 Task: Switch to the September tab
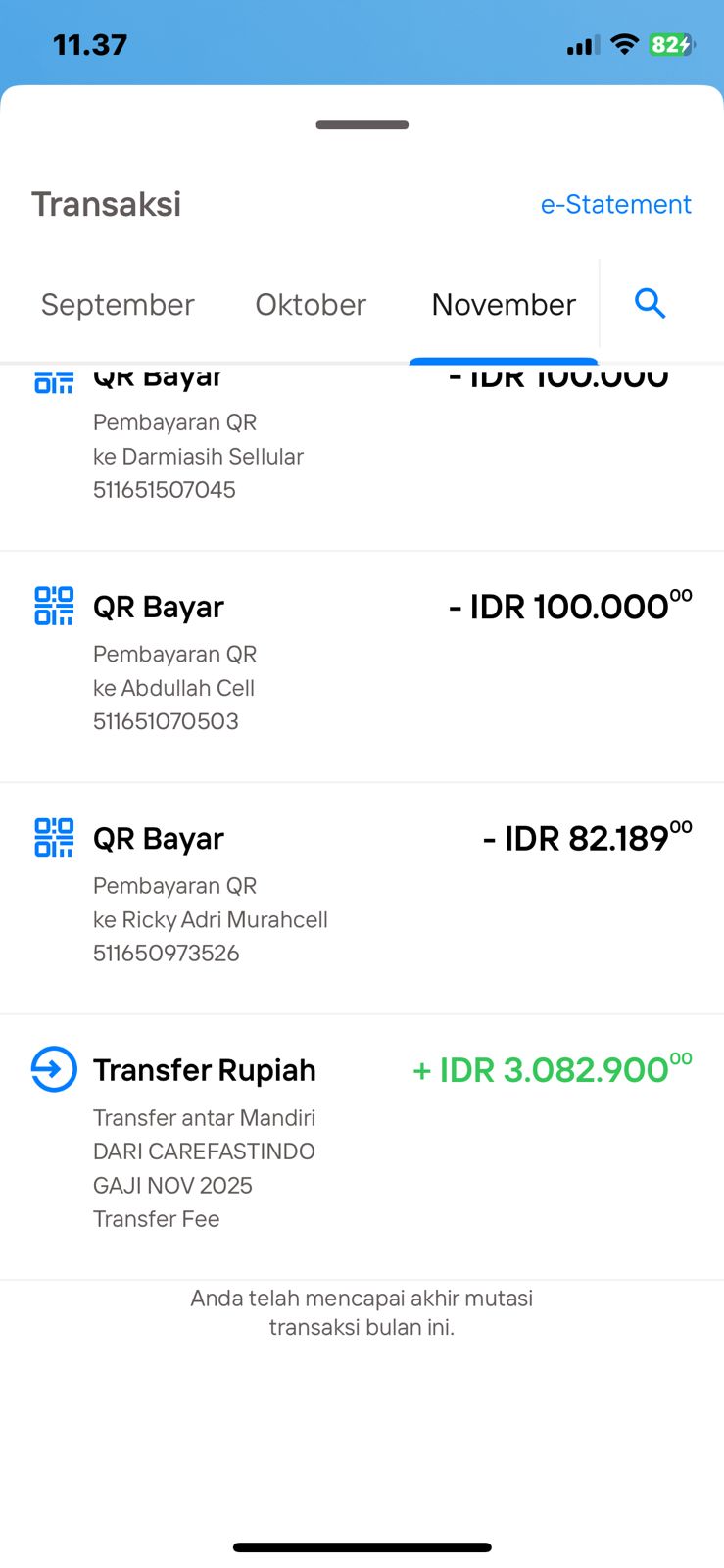click(x=118, y=305)
